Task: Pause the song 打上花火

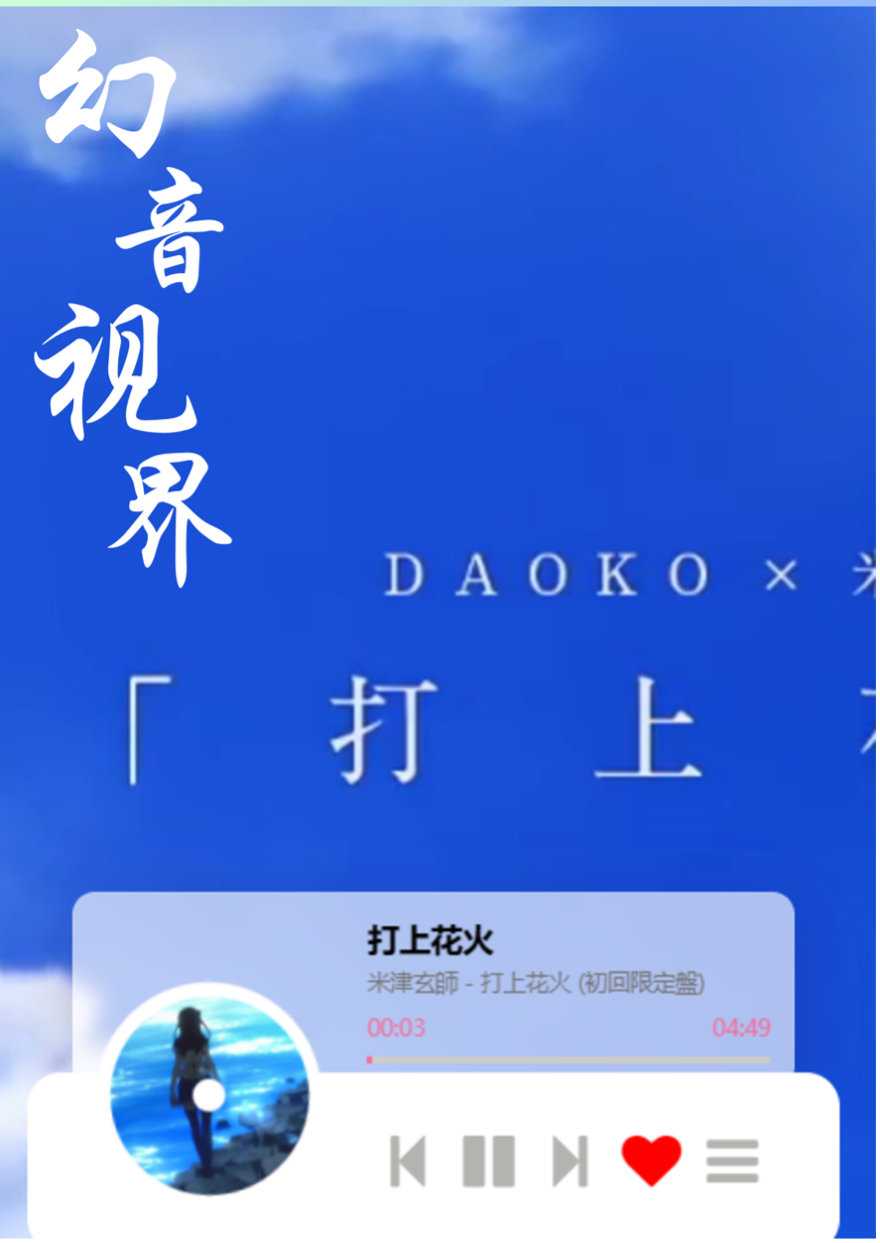Action: click(x=488, y=1161)
